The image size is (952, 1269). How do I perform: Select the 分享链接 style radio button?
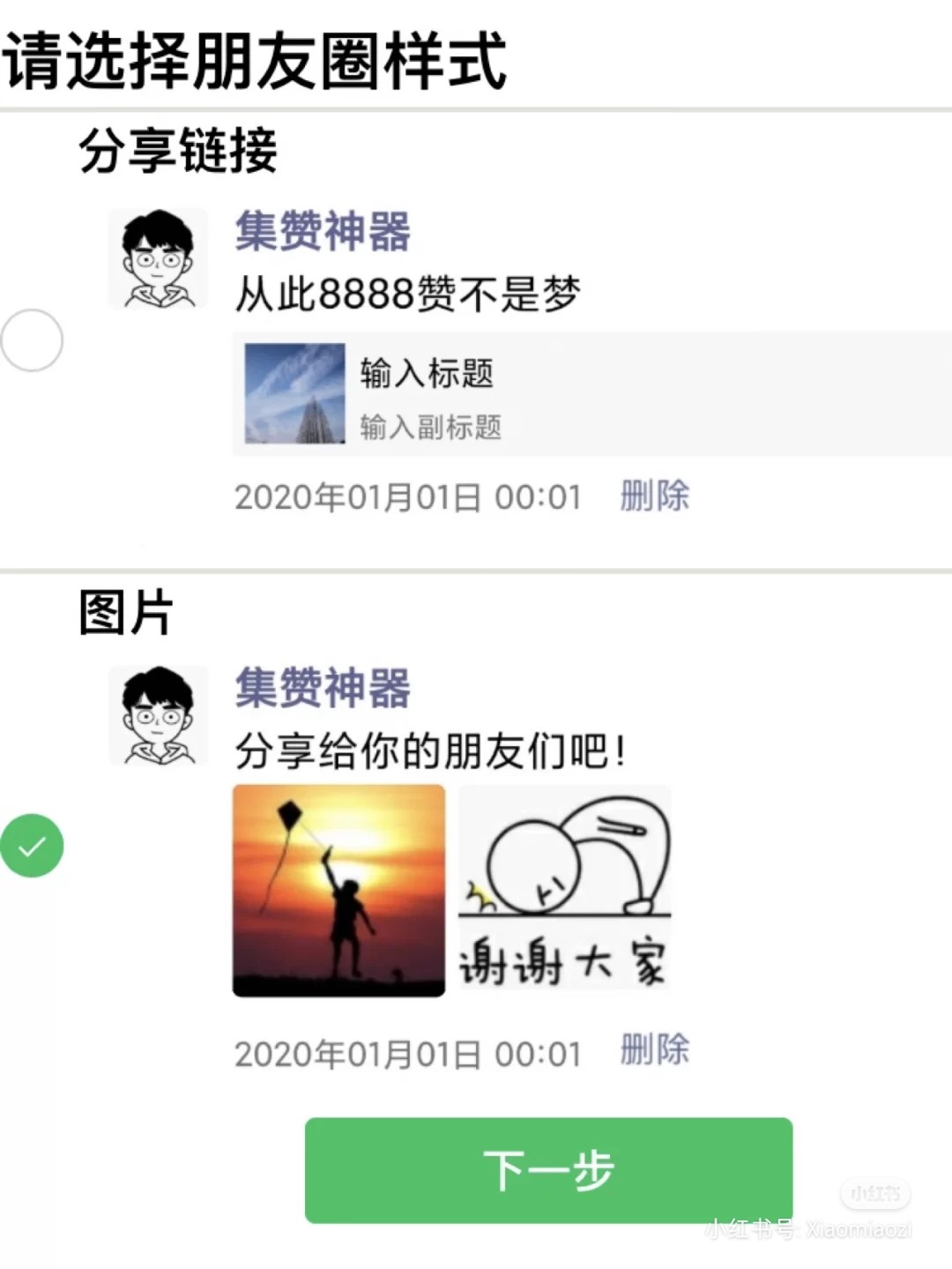click(x=32, y=340)
